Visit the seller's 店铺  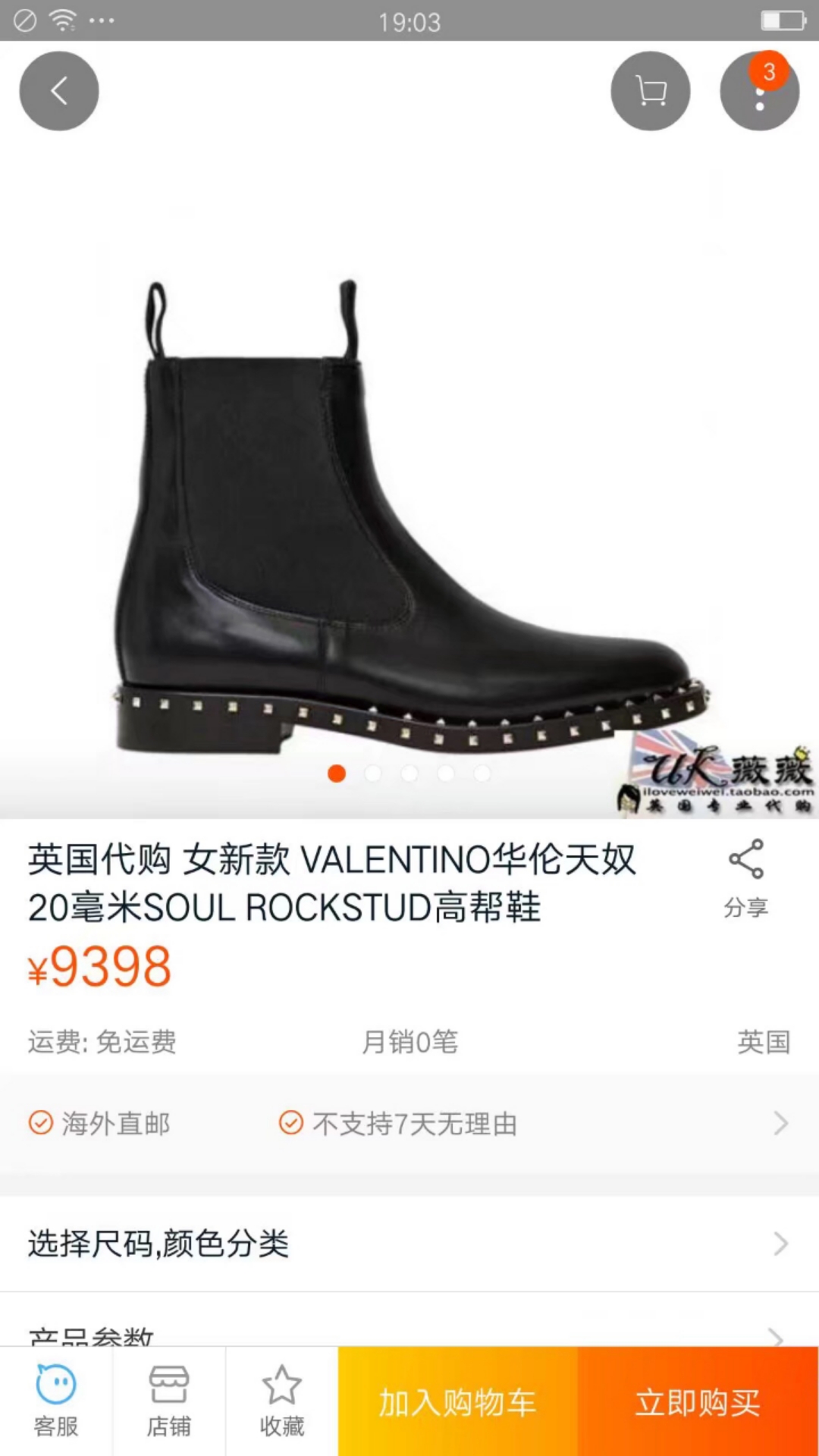pos(168,1401)
